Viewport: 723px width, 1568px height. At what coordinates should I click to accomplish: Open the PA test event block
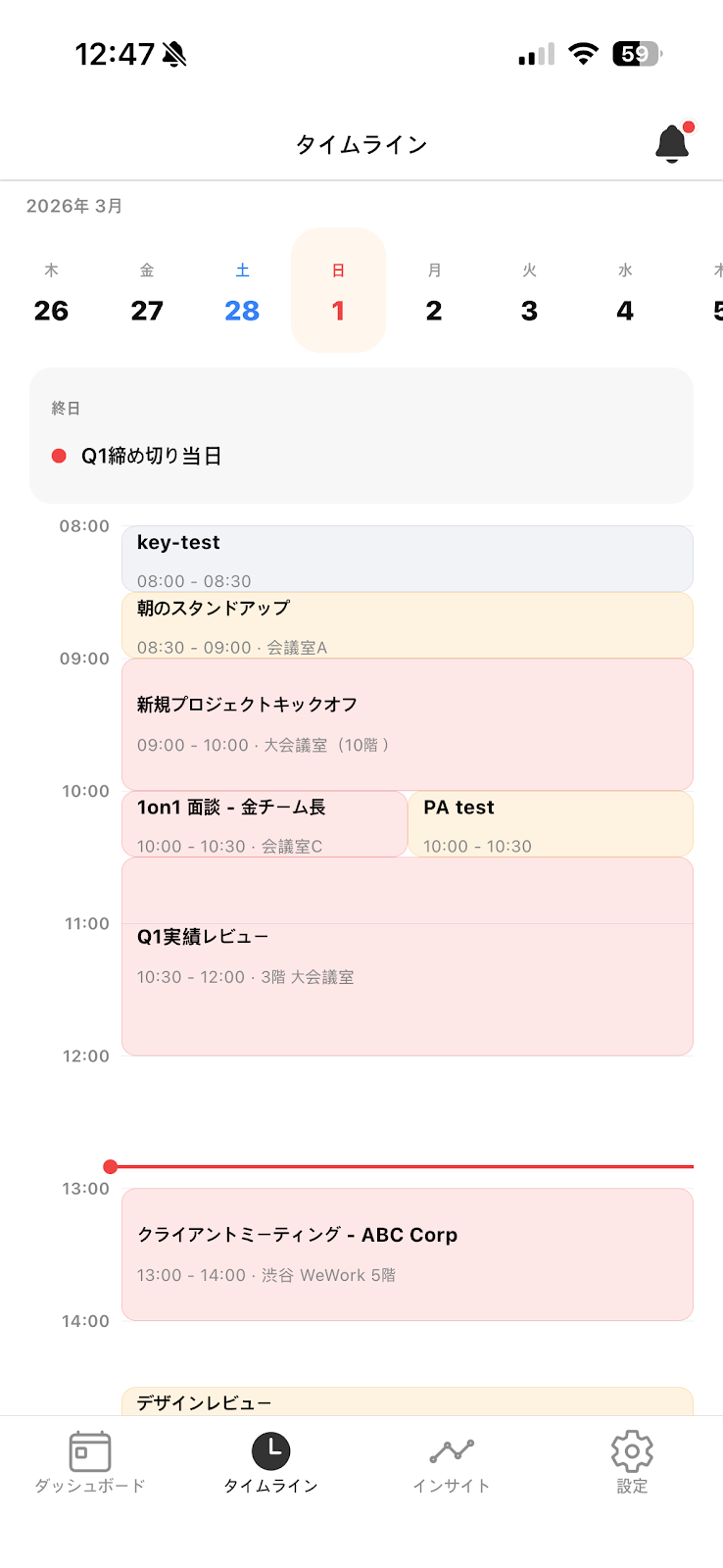(552, 824)
